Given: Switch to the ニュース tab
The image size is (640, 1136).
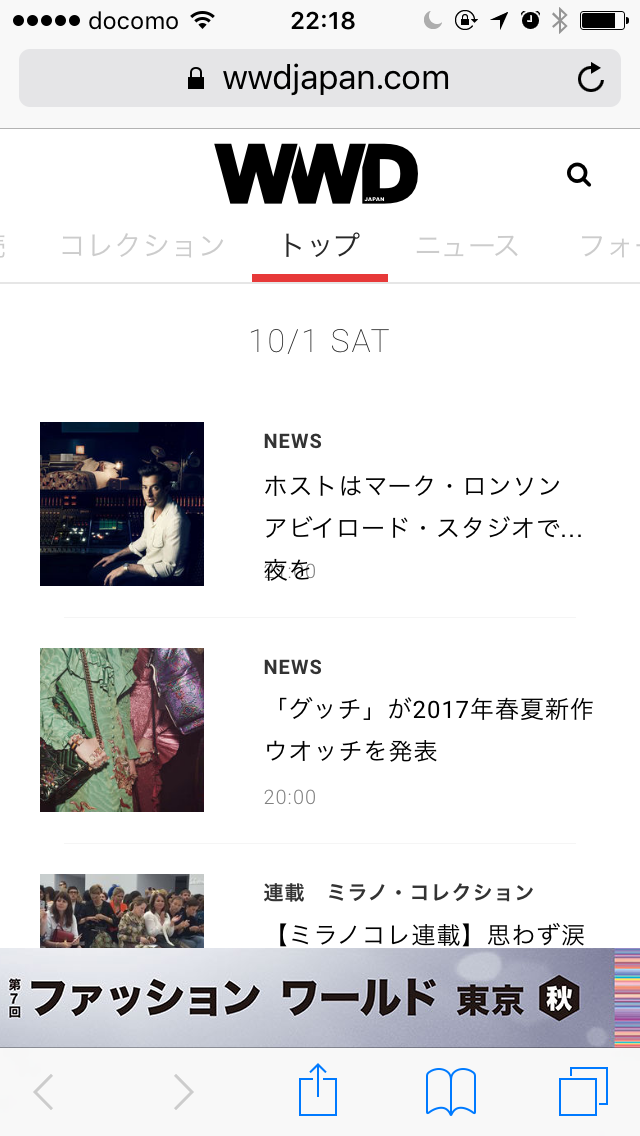Looking at the screenshot, I should point(467,245).
